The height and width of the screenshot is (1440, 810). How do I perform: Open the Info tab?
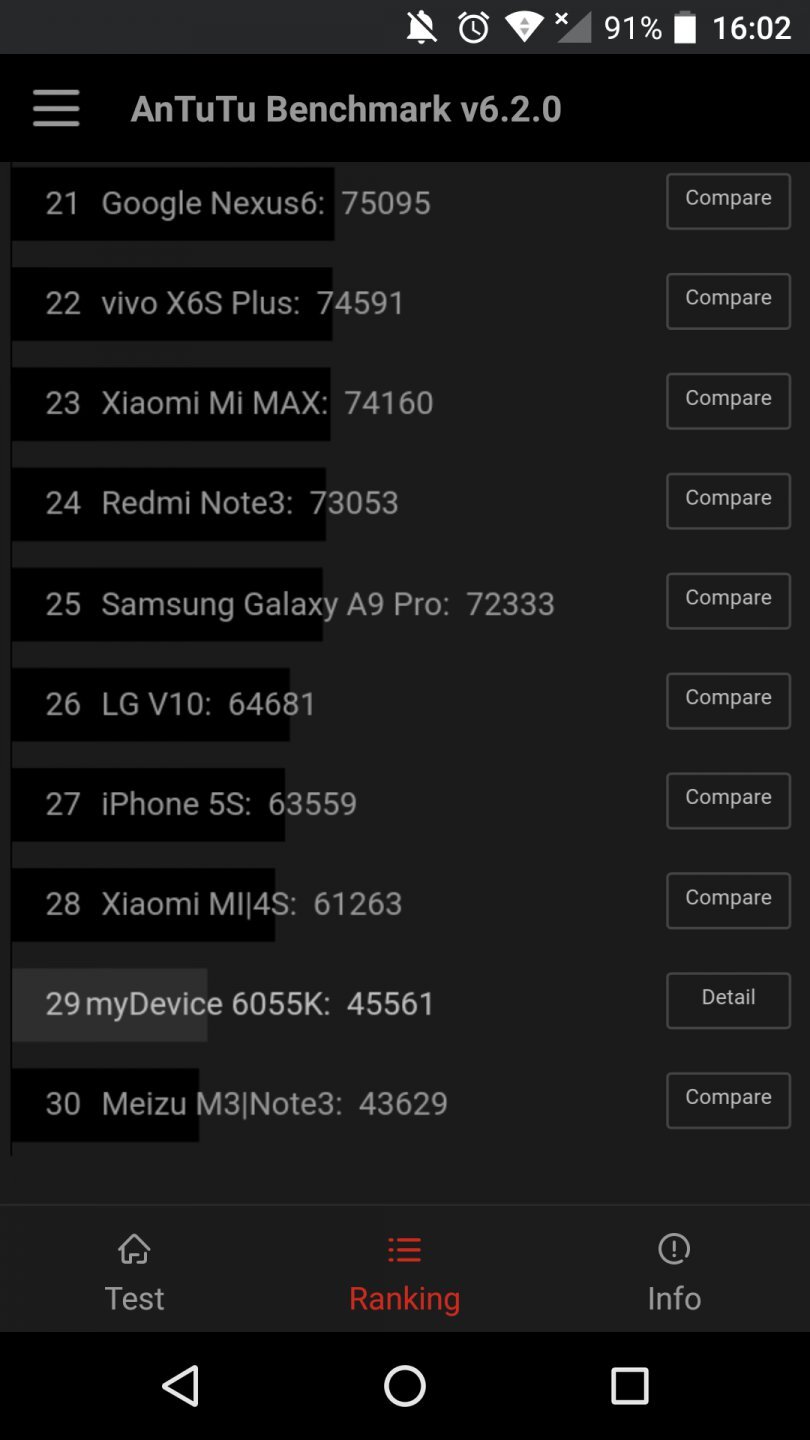point(674,1272)
